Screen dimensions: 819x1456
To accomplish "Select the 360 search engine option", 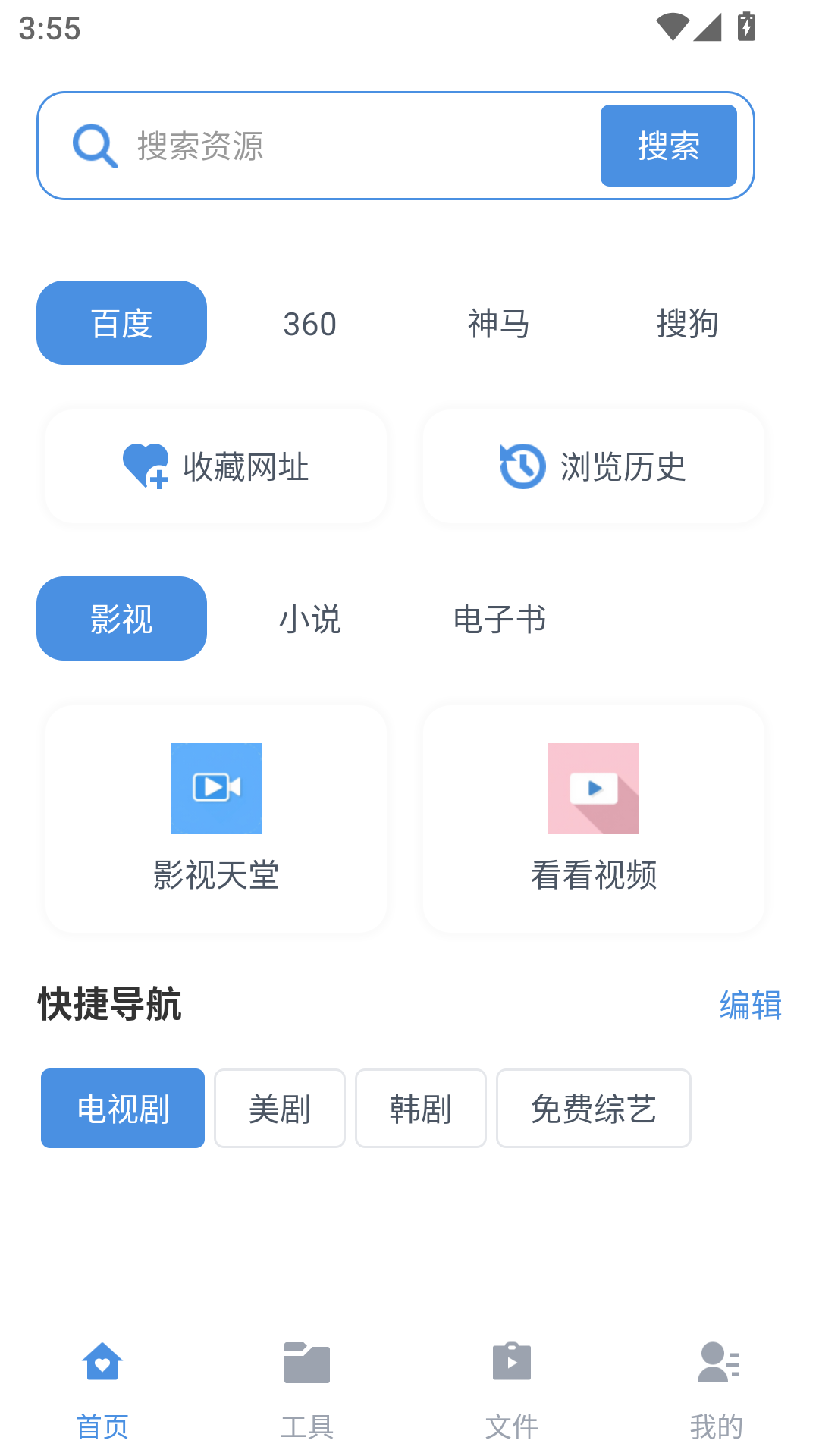I will pyautogui.click(x=309, y=322).
